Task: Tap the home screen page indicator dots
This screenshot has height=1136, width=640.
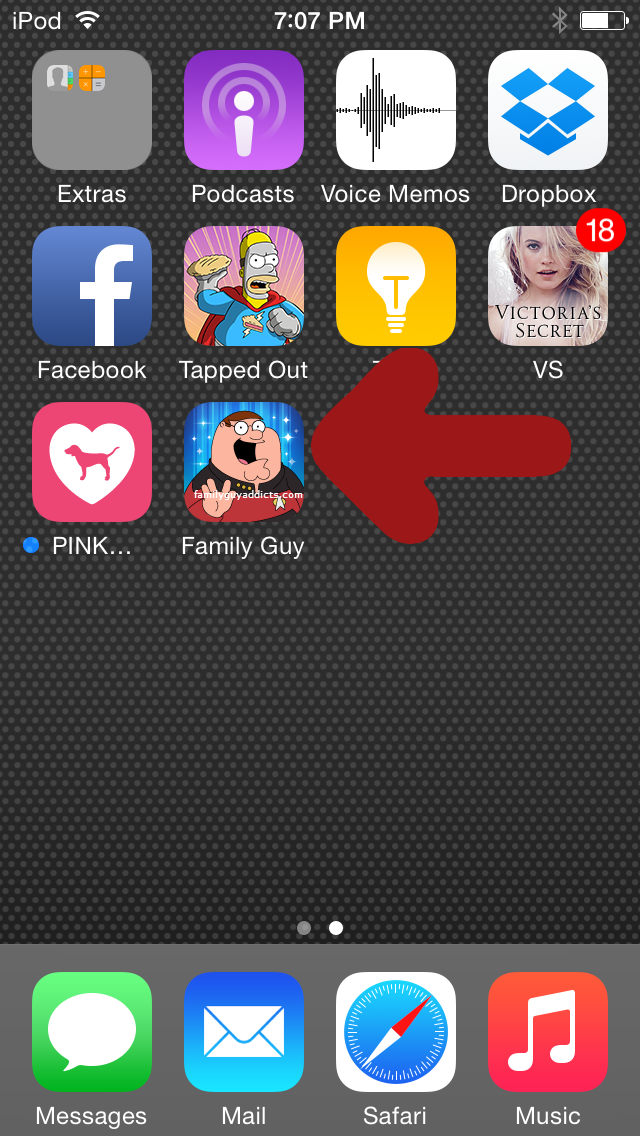Action: click(x=320, y=928)
